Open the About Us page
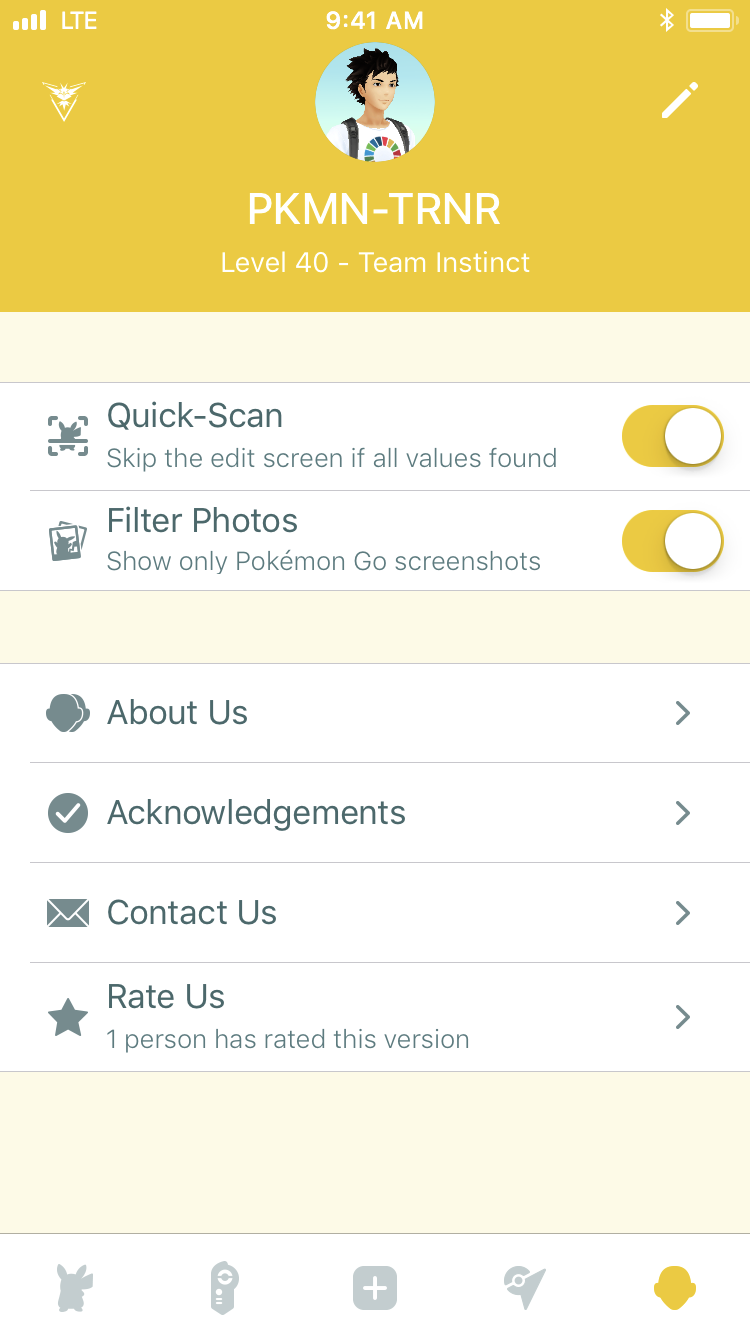 (375, 713)
